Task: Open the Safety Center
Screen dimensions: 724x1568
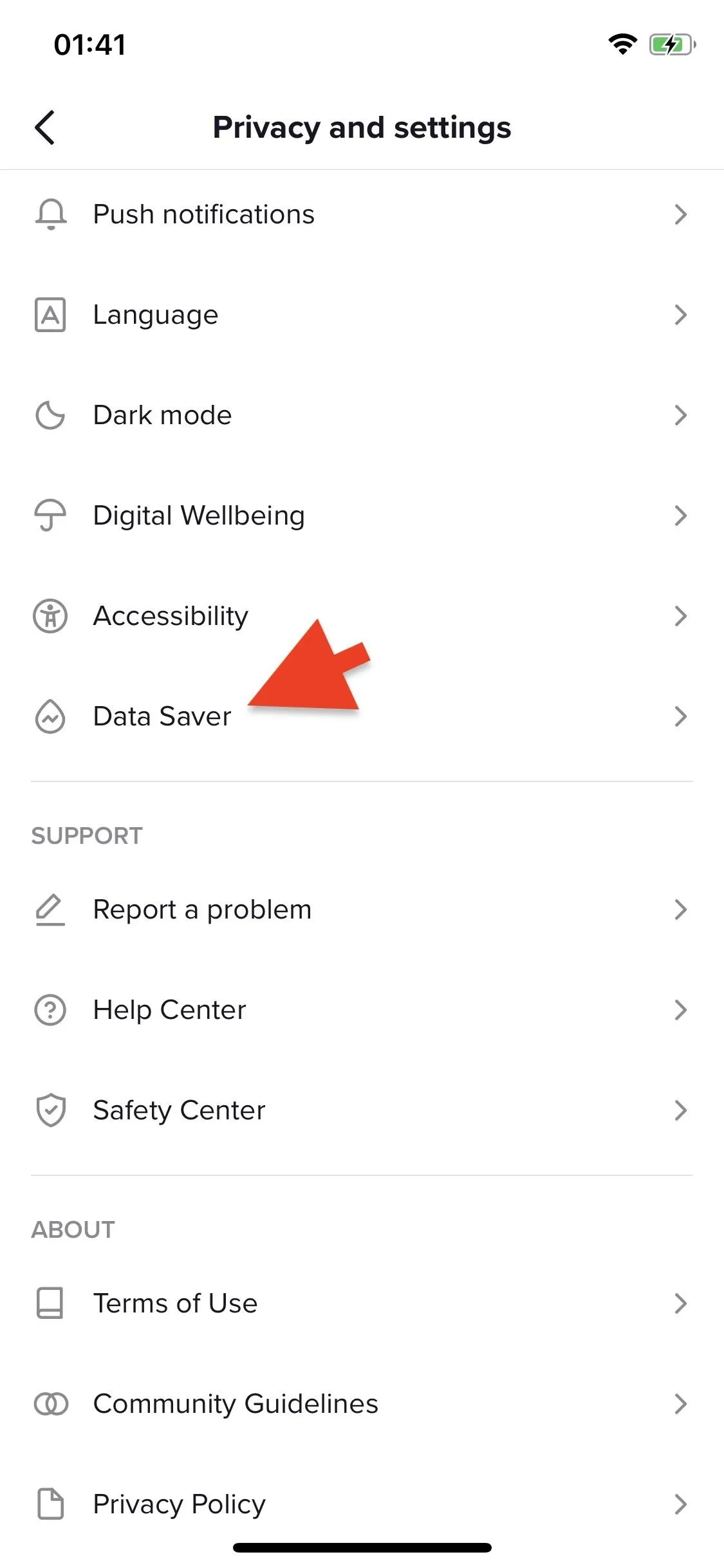Action: 362,1110
